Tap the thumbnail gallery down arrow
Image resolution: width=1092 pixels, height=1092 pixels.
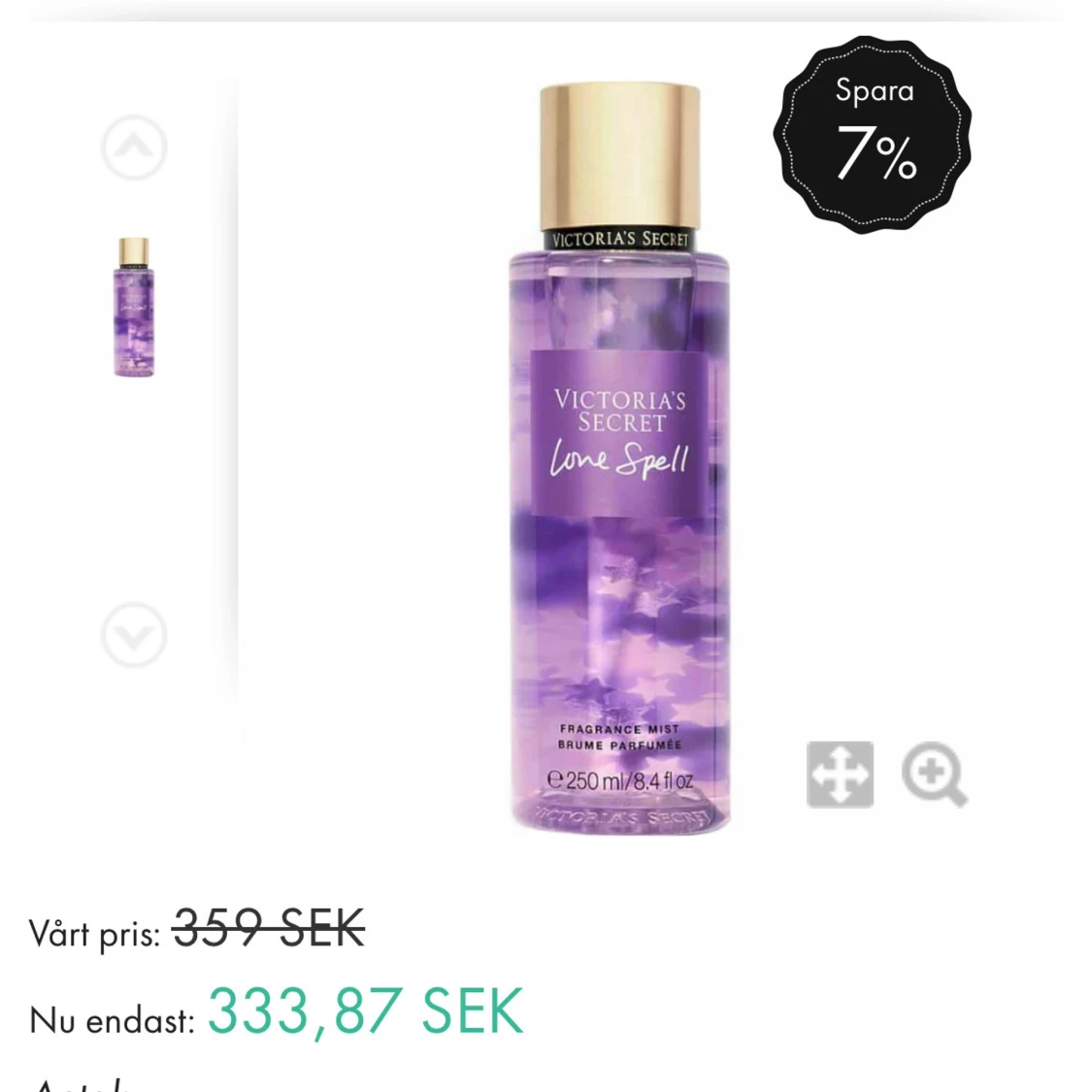(134, 635)
